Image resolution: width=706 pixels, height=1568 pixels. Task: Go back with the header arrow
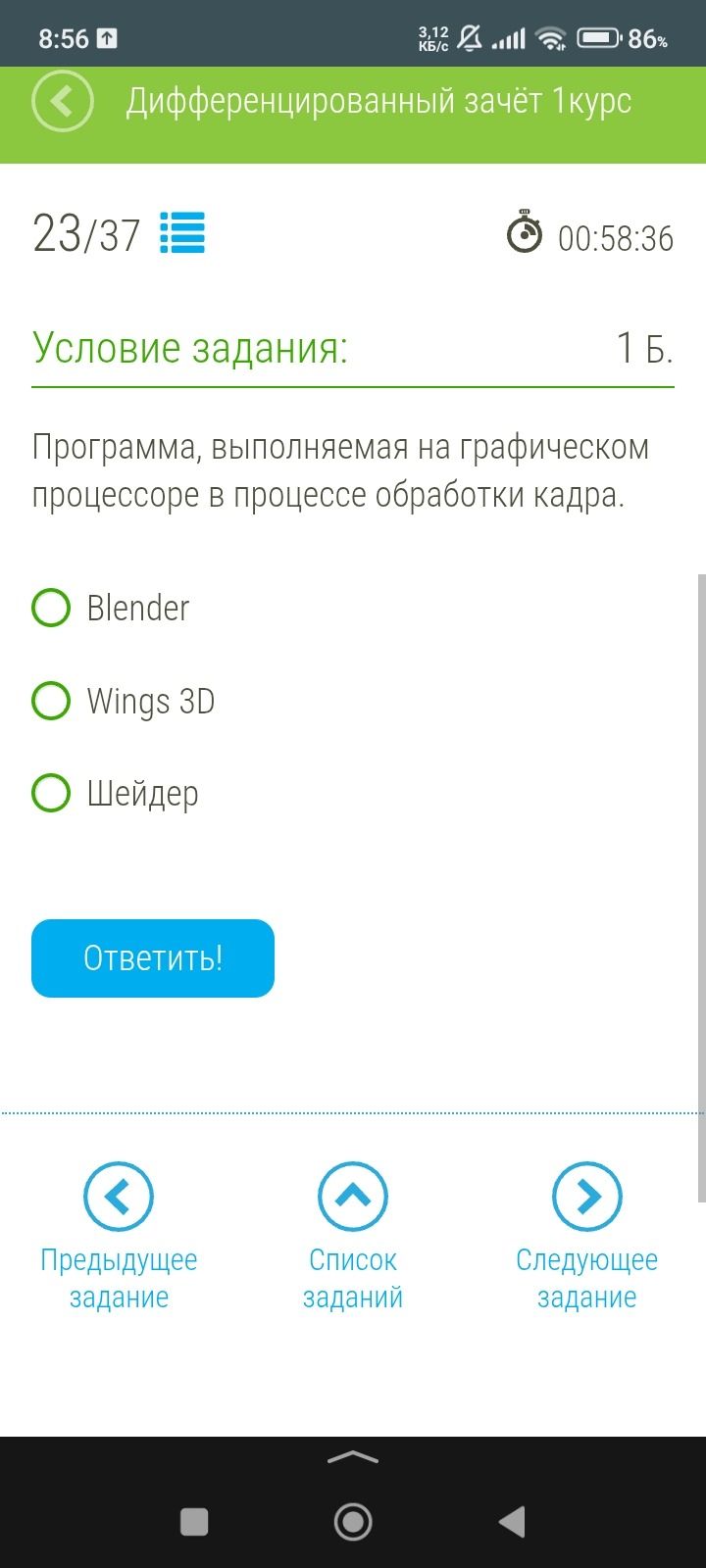click(x=63, y=101)
